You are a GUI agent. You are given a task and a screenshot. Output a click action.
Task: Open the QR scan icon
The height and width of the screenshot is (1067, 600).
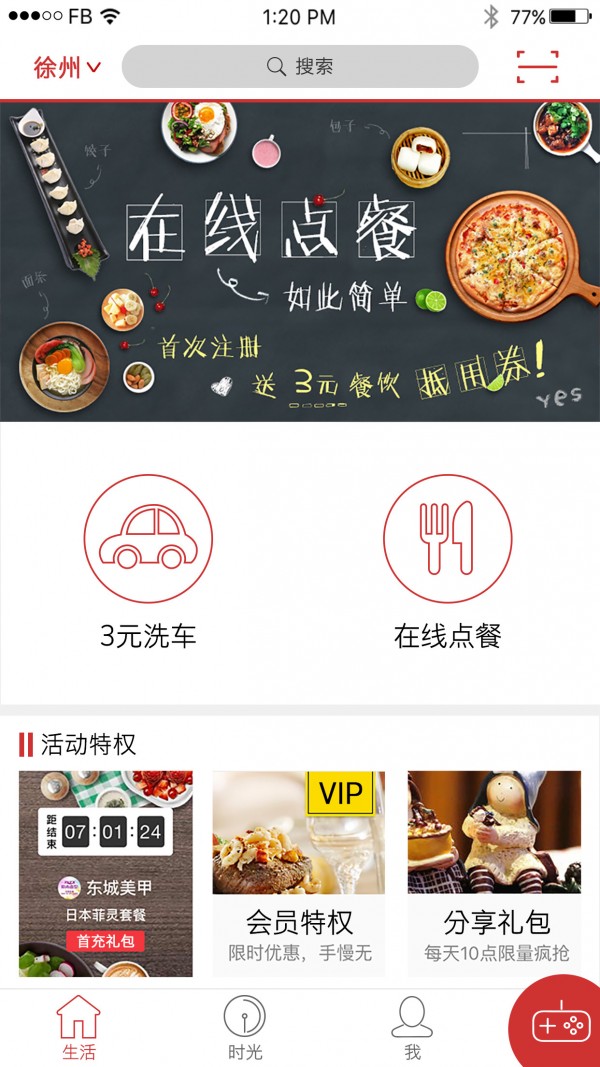[537, 67]
